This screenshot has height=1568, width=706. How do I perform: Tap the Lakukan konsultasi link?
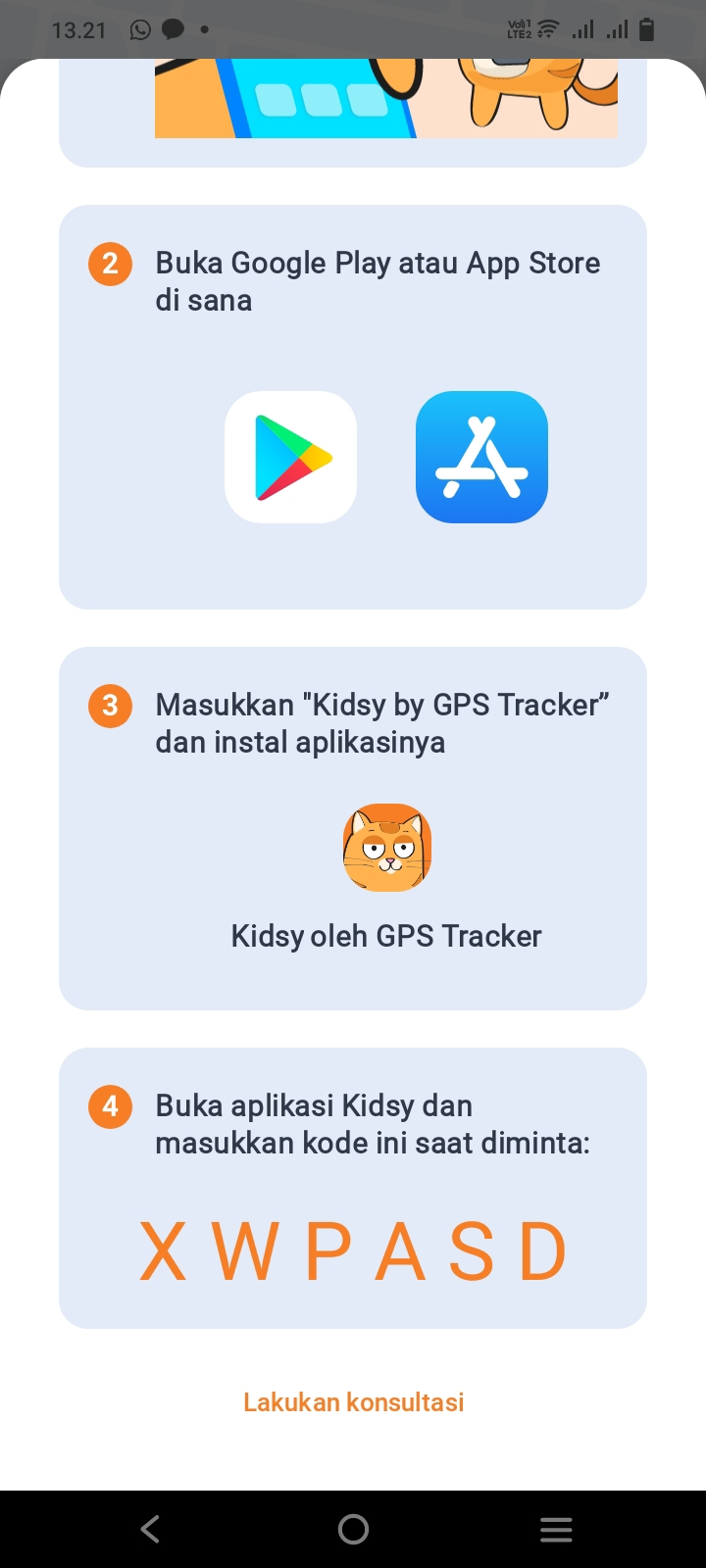pyautogui.click(x=353, y=1402)
